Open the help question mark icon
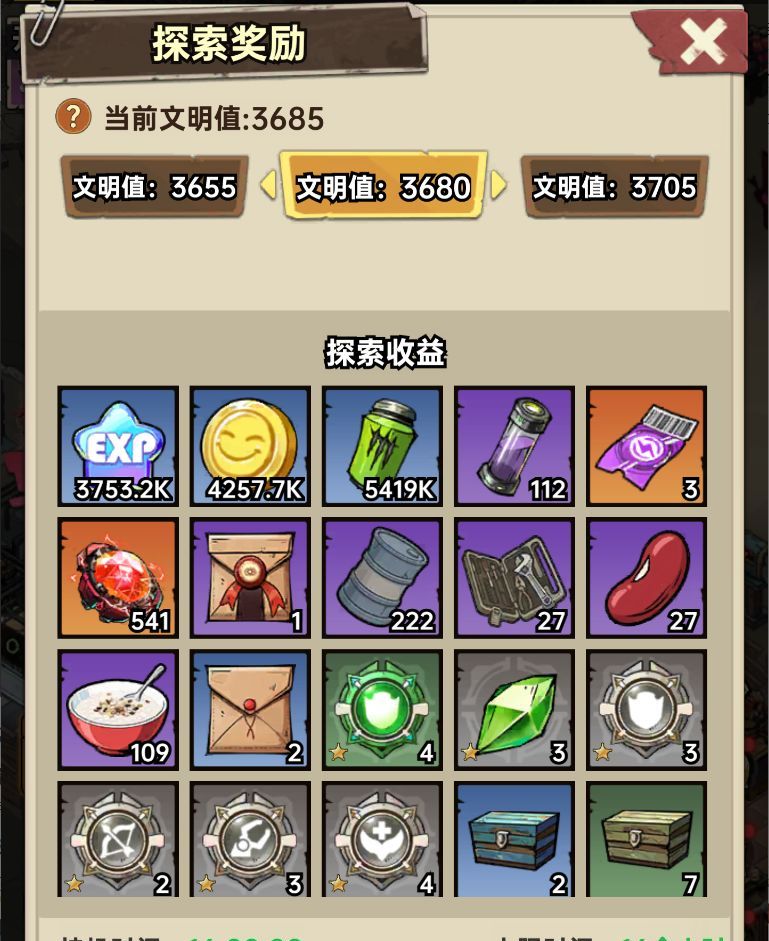Viewport: 769px width, 941px height. (73, 117)
